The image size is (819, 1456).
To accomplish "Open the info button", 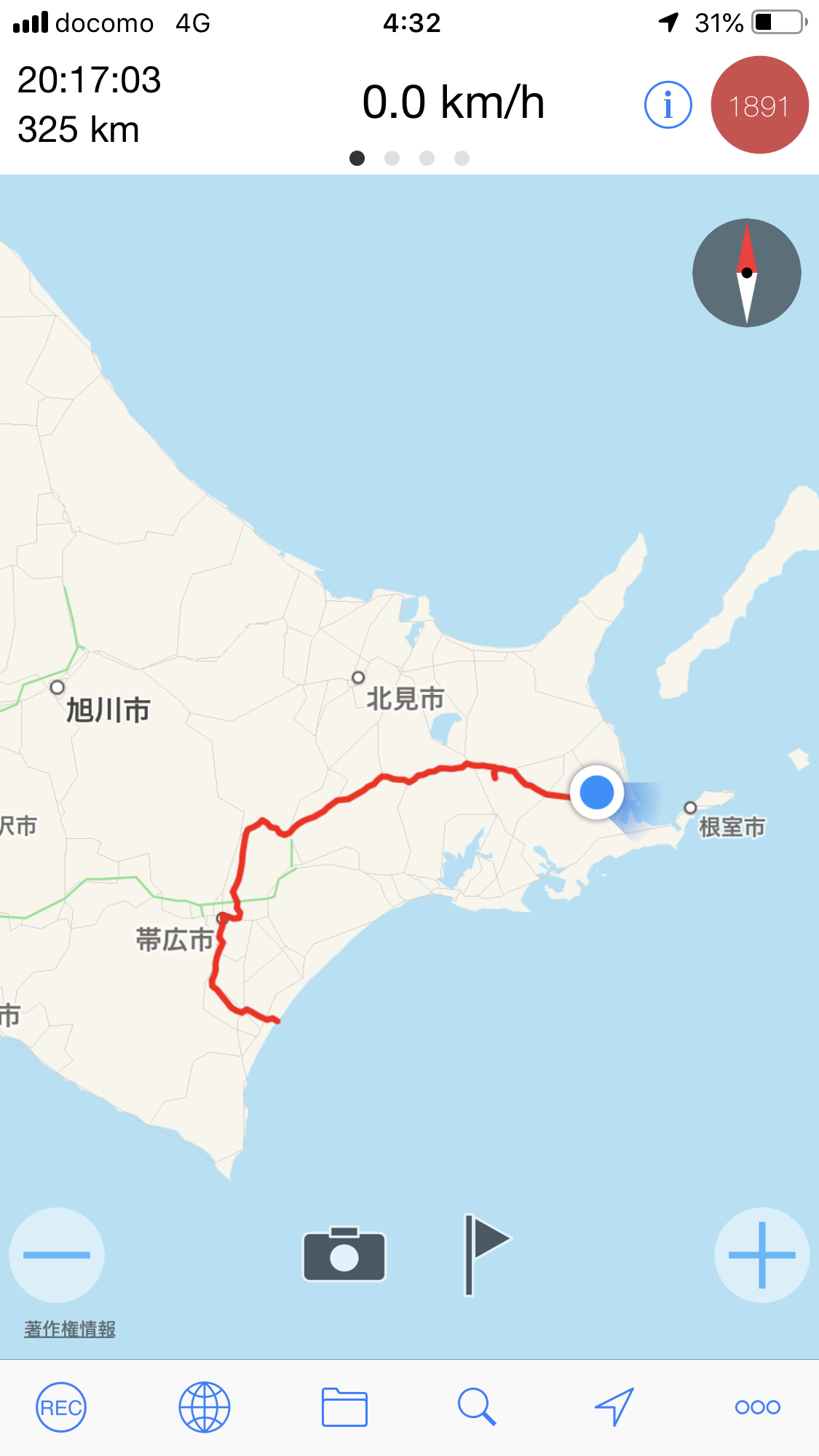I will click(668, 105).
